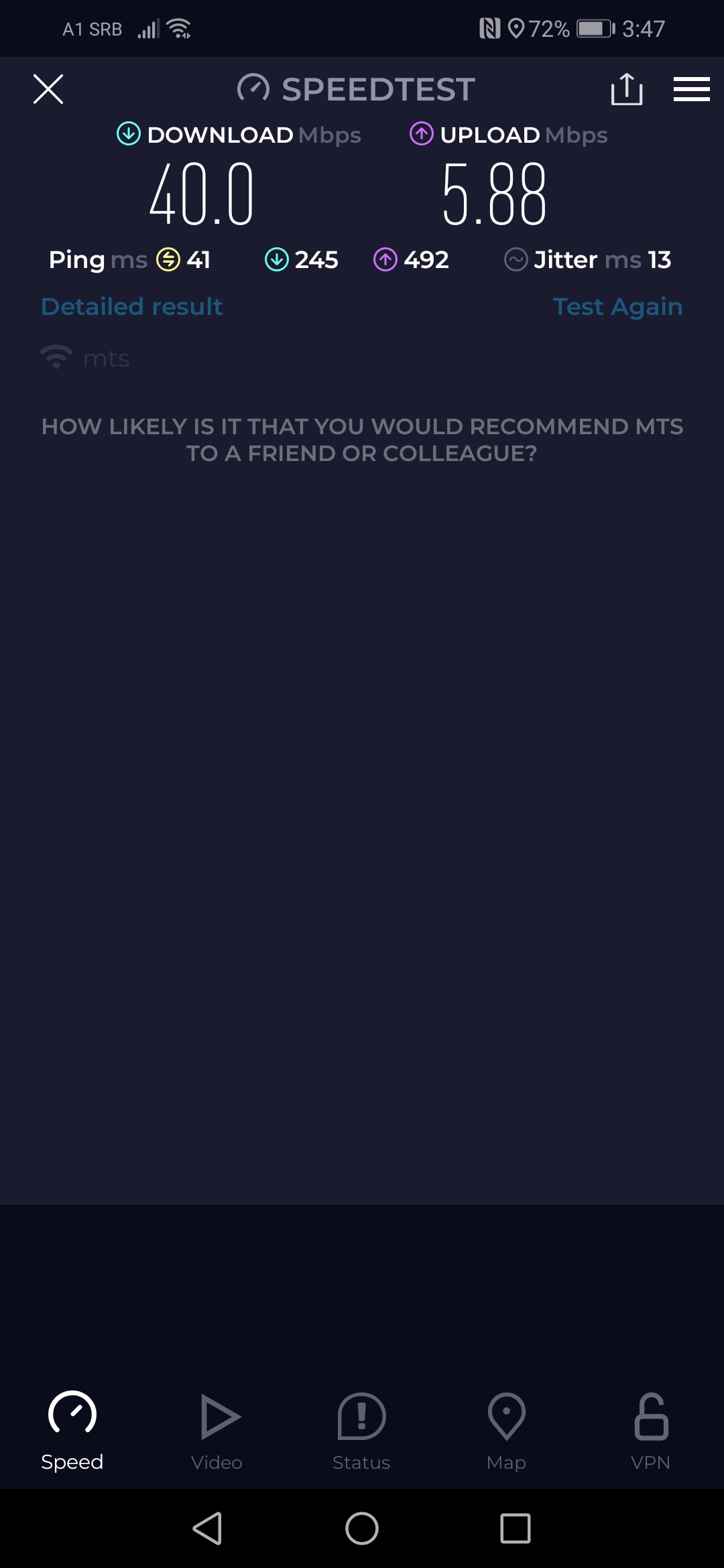Close the speed test result
This screenshot has height=1568, width=724.
point(48,89)
